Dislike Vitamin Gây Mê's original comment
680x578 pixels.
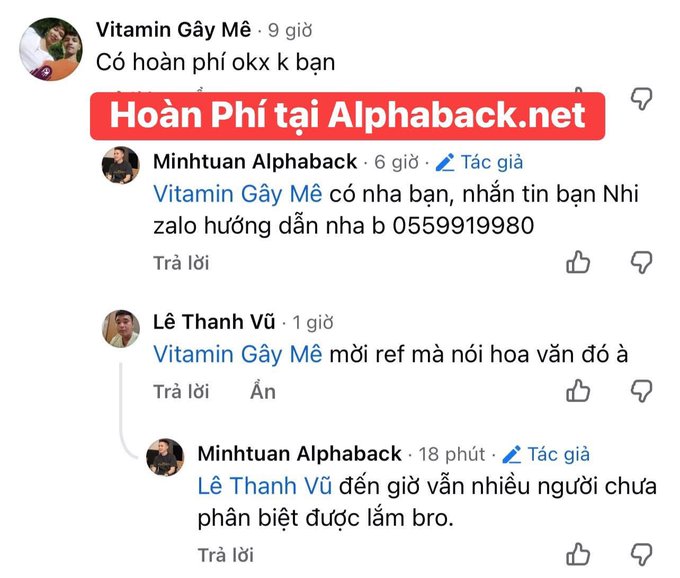642,98
